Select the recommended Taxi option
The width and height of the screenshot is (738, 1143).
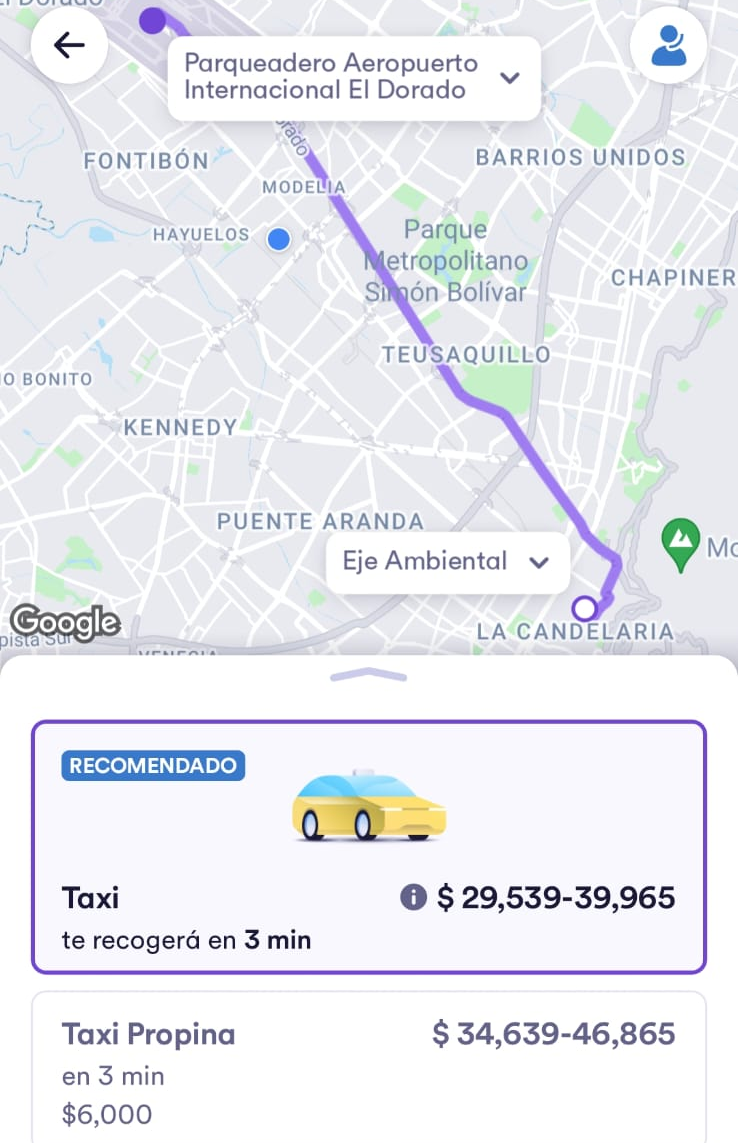coord(368,846)
